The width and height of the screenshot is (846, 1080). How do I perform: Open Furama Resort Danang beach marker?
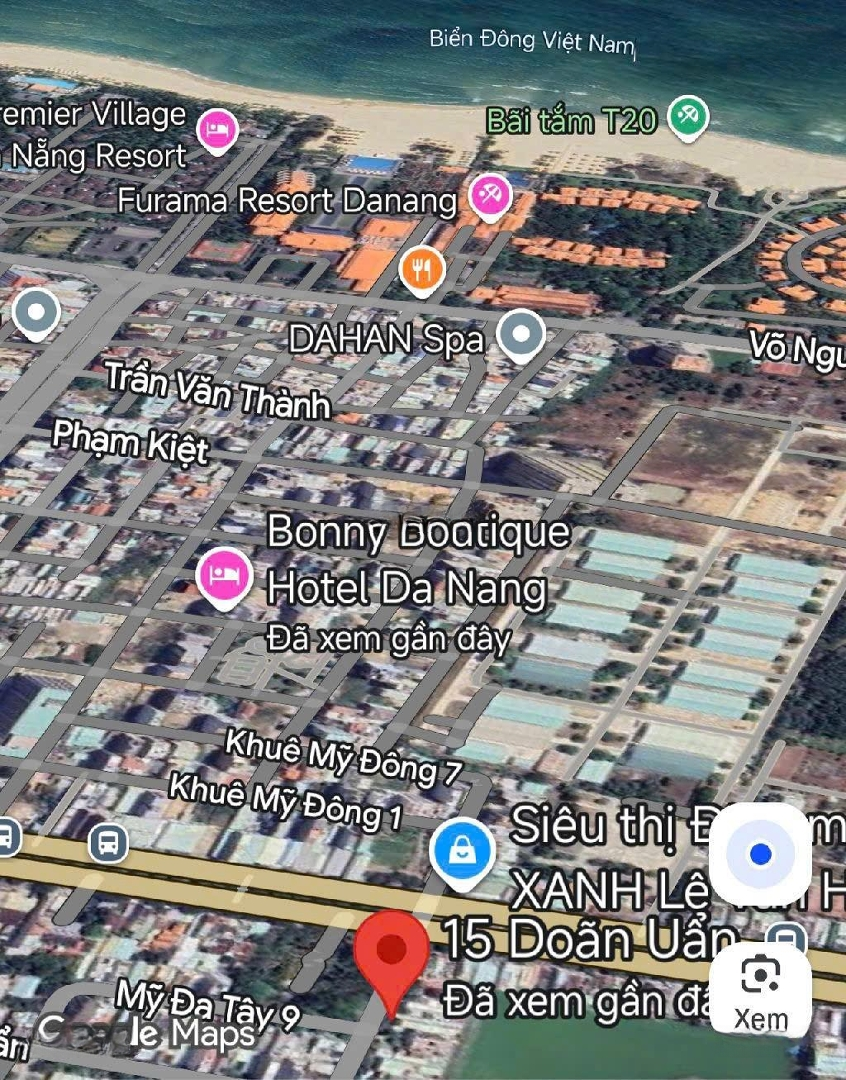click(x=490, y=194)
